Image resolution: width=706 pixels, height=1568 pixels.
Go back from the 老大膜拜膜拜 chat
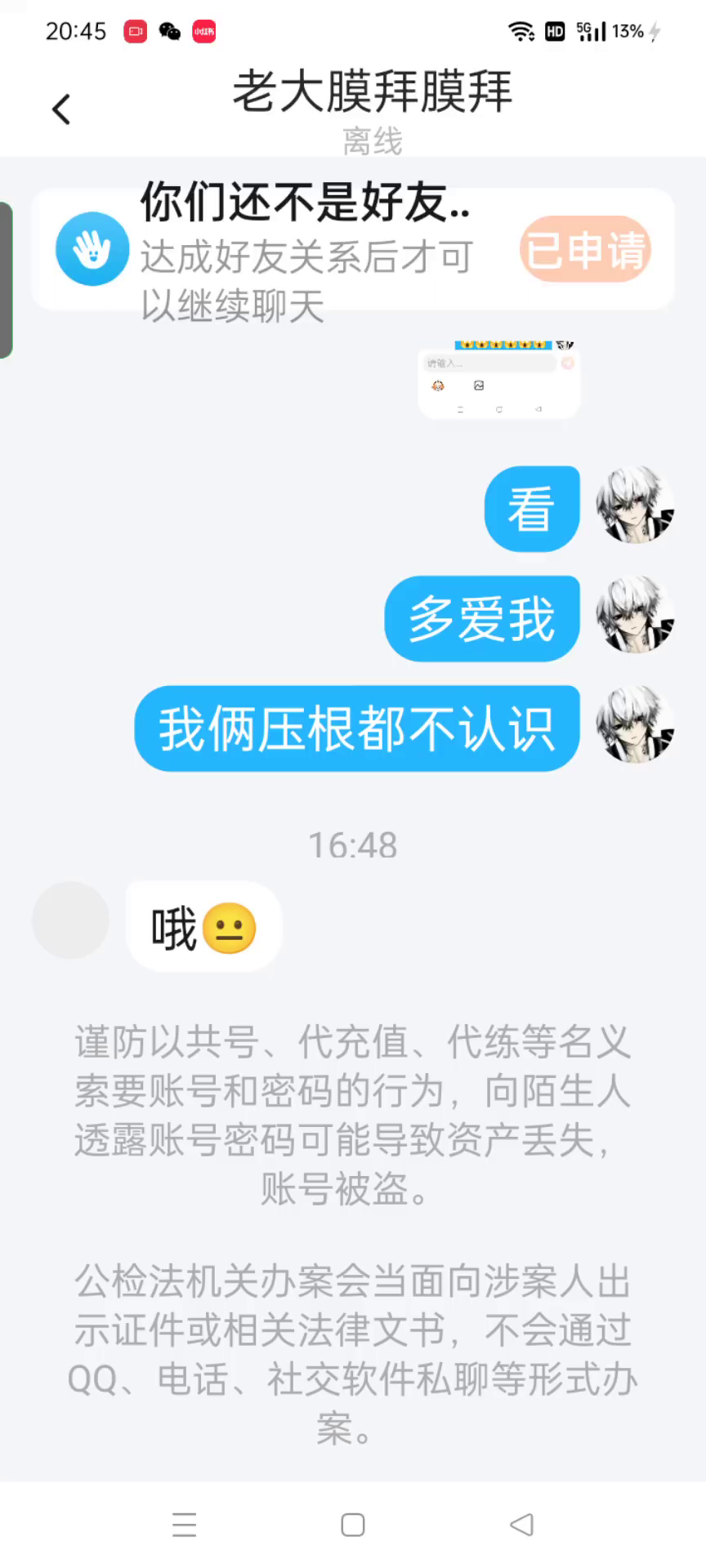pyautogui.click(x=61, y=109)
